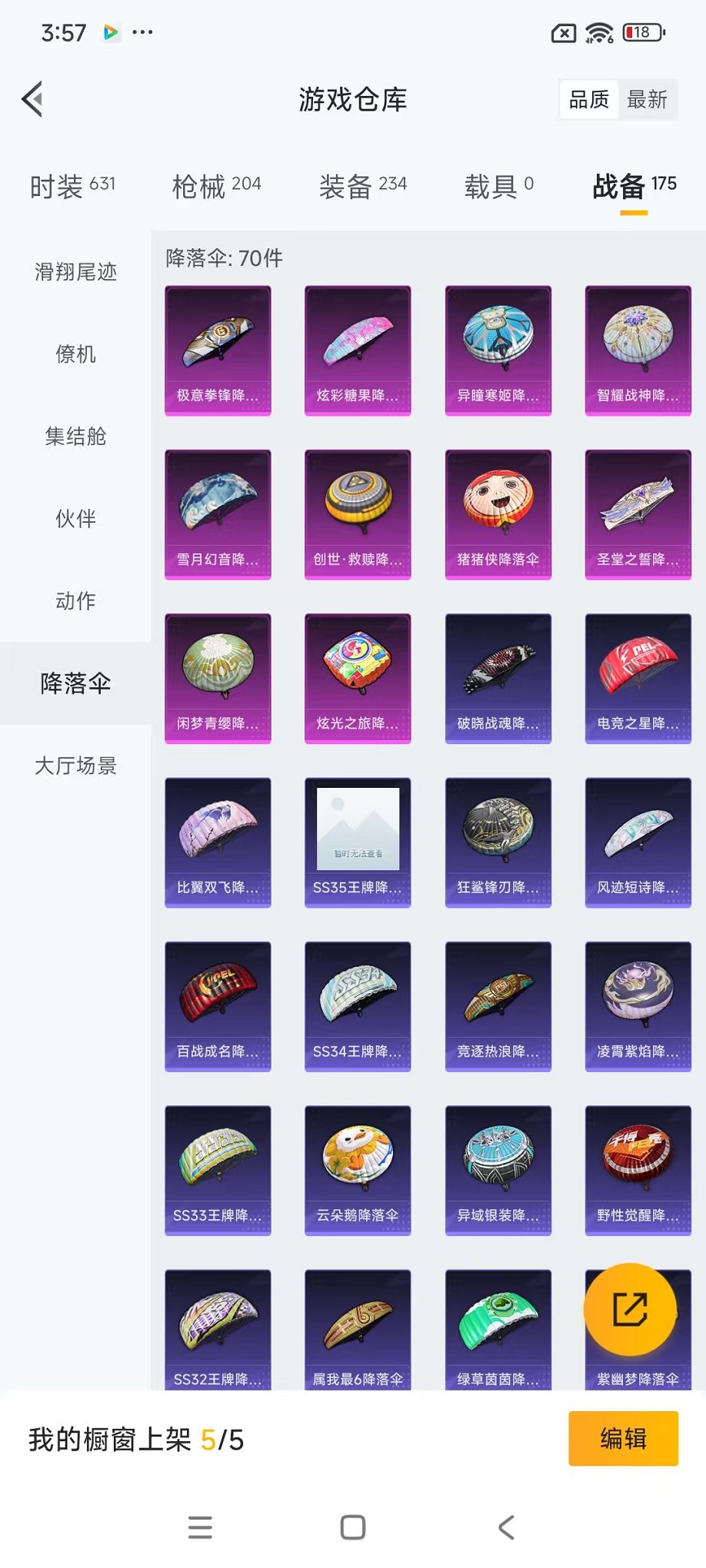Image resolution: width=706 pixels, height=1568 pixels.
Task: Select the 降落伞 category in sidebar
Action: pyautogui.click(x=75, y=683)
